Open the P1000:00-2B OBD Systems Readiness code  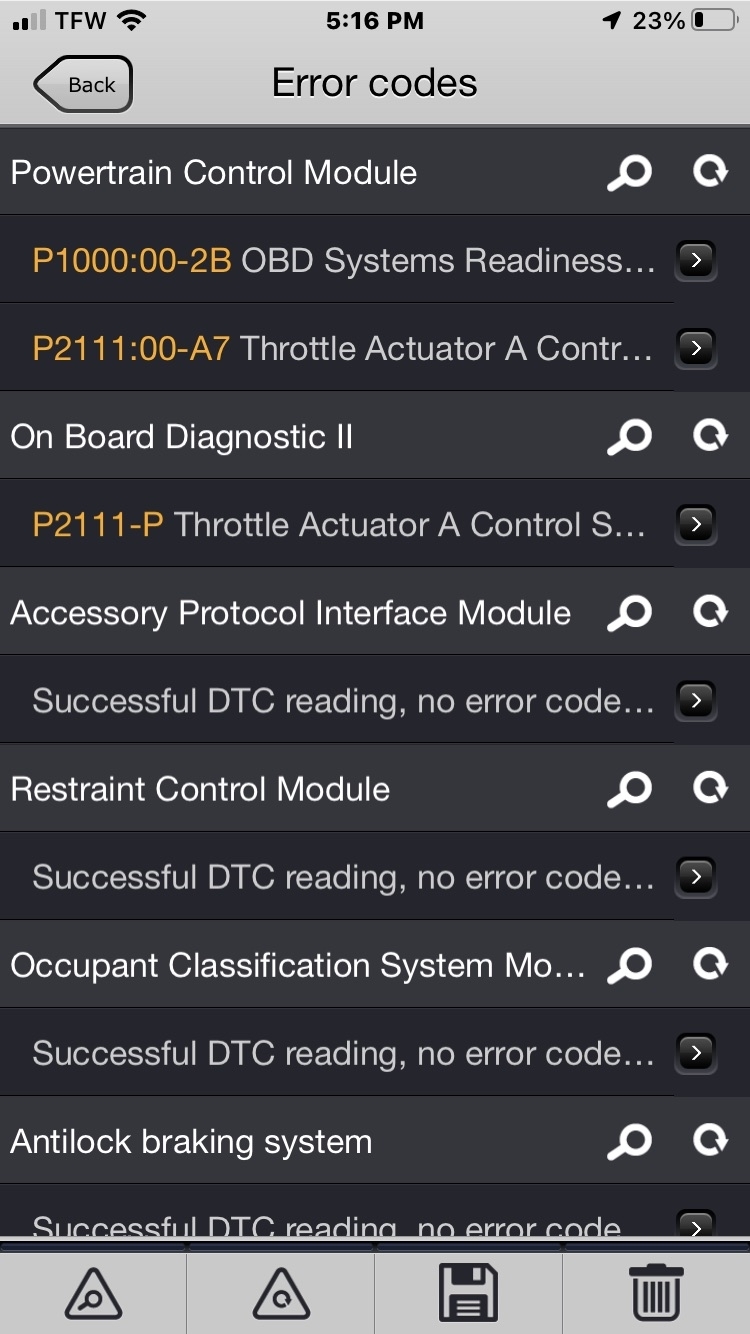point(696,261)
